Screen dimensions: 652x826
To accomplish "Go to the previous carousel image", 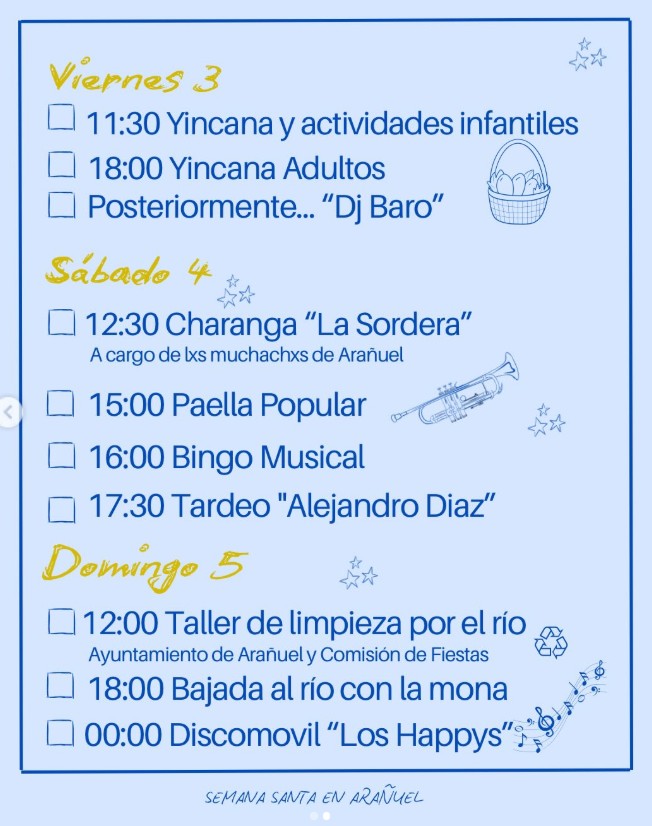I will (8, 412).
